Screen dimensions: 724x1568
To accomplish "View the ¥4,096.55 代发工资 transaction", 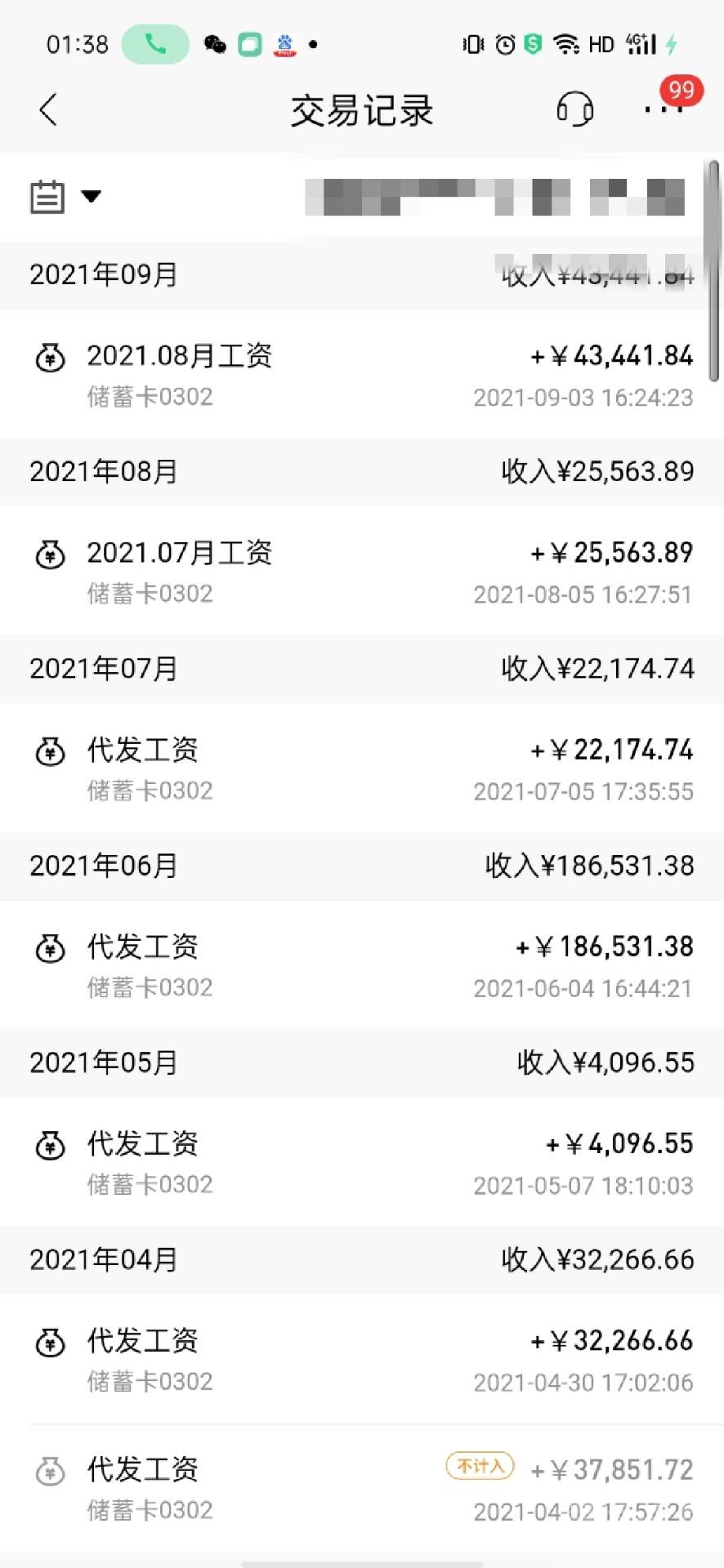I will click(x=362, y=1162).
